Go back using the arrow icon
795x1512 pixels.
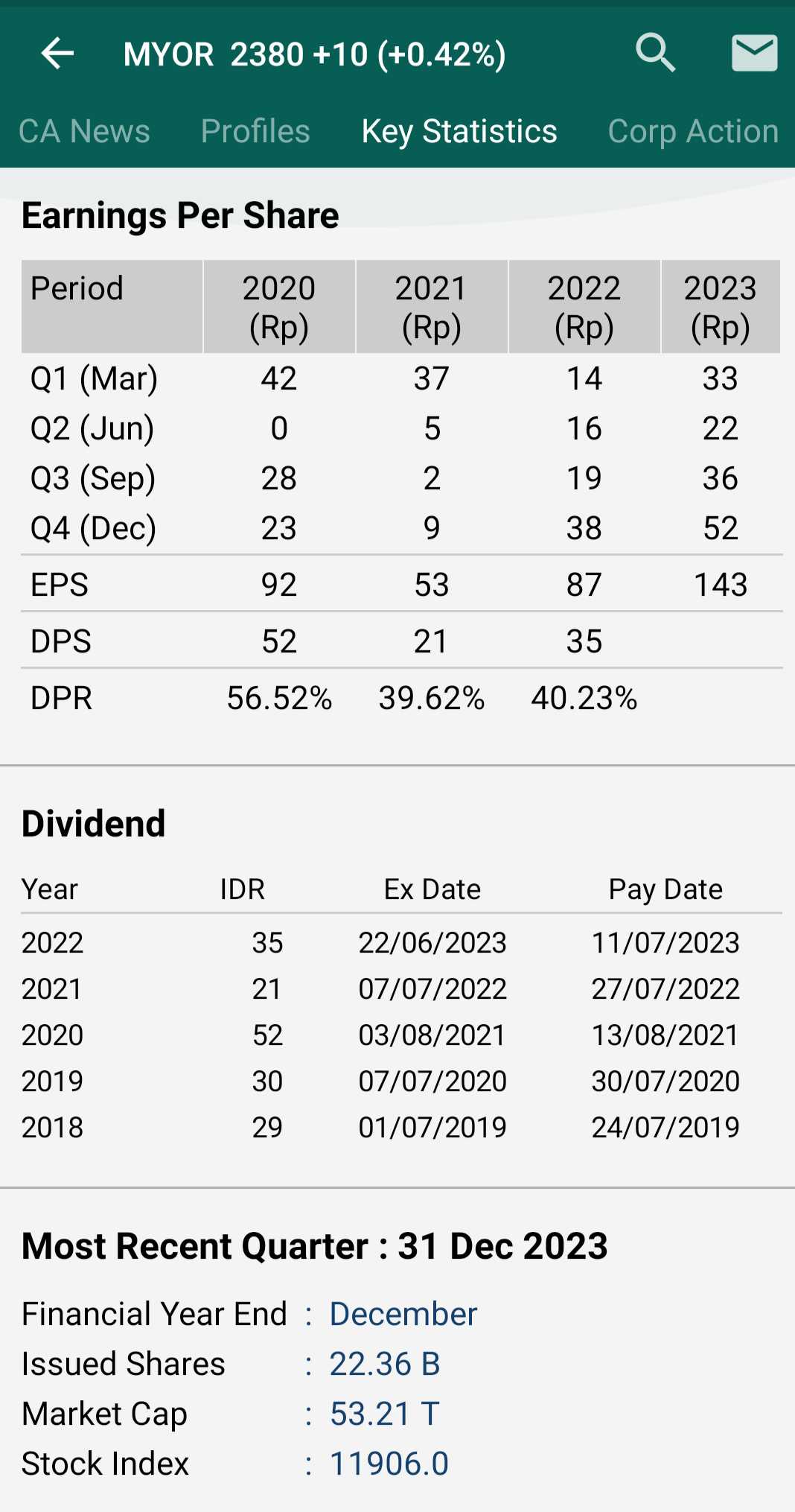[57, 54]
